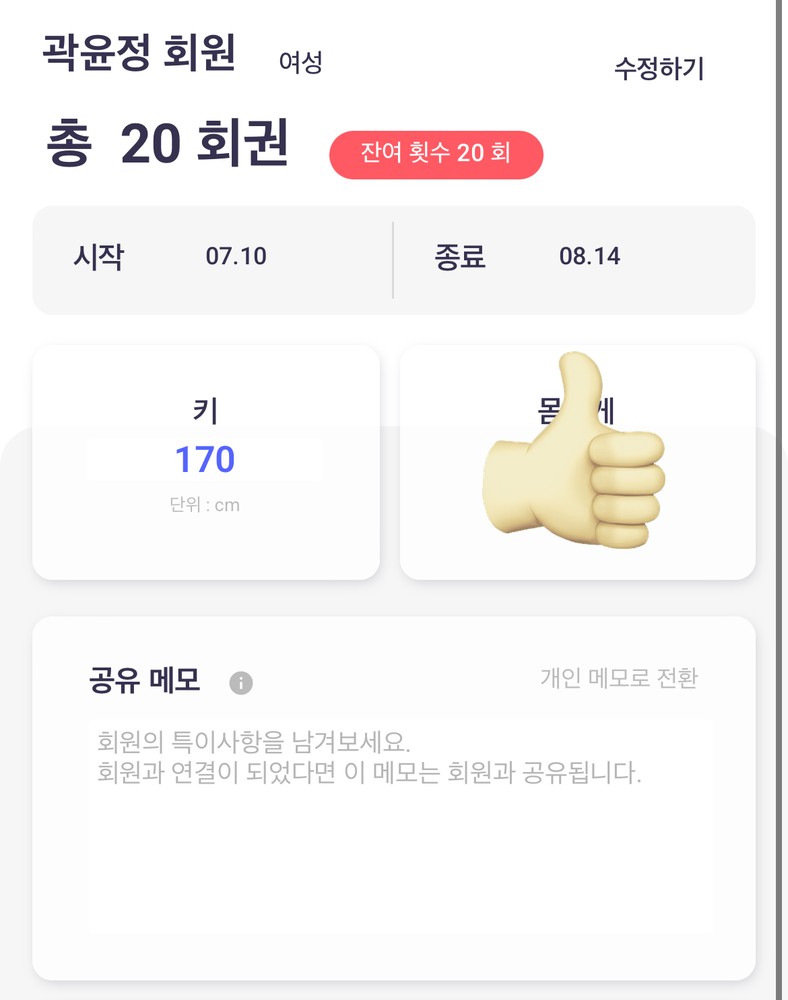Switch to 개인 메모로 전환
This screenshot has height=1000, width=788.
(618, 678)
